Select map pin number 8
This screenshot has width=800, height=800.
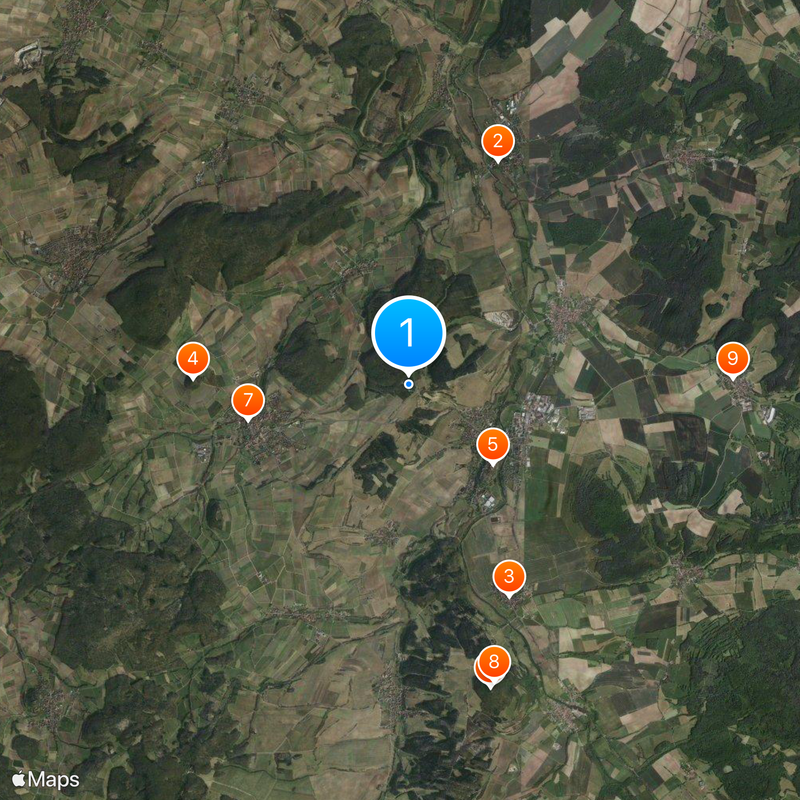tap(494, 662)
